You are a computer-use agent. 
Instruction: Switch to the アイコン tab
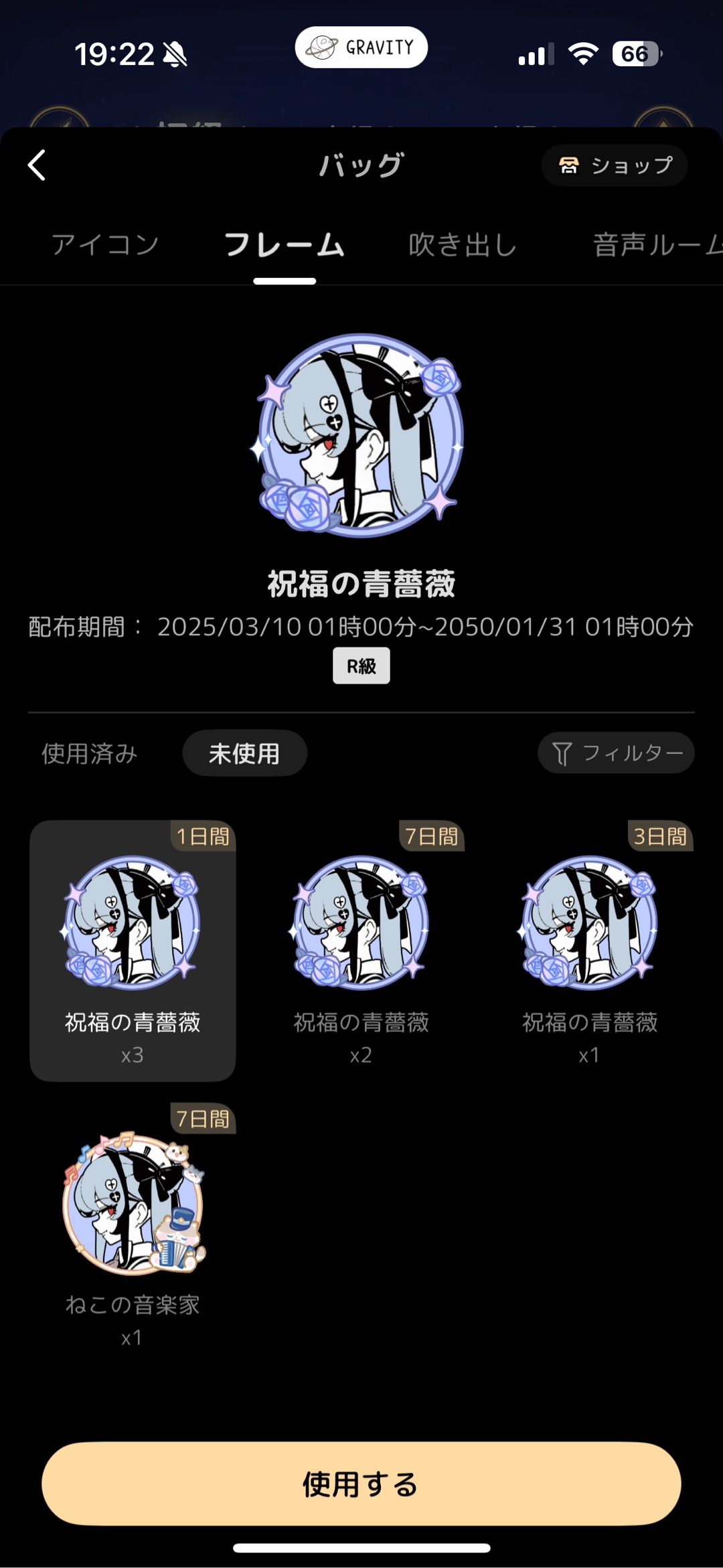[105, 244]
